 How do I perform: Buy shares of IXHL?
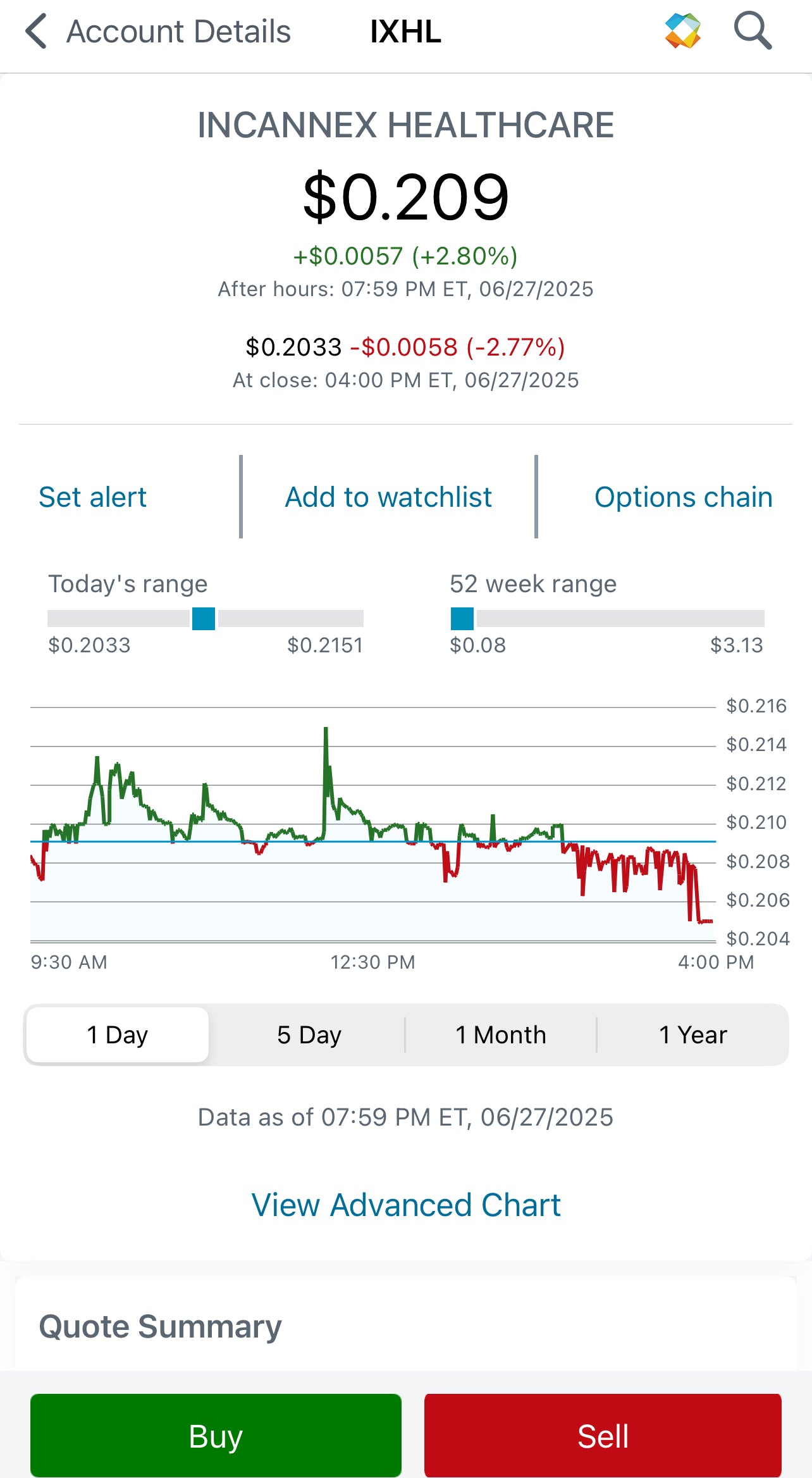pos(216,1436)
